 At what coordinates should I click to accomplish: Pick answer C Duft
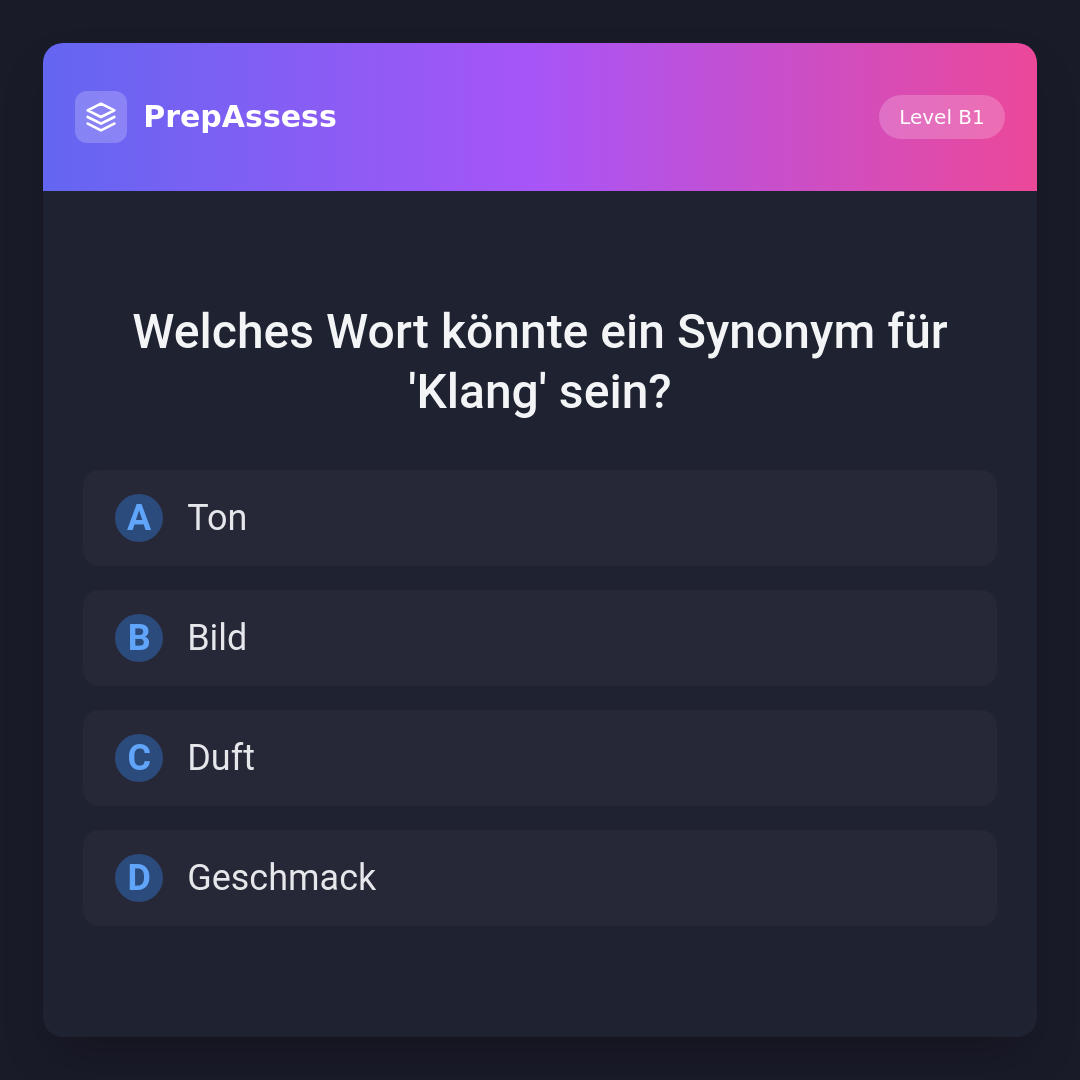(540, 758)
